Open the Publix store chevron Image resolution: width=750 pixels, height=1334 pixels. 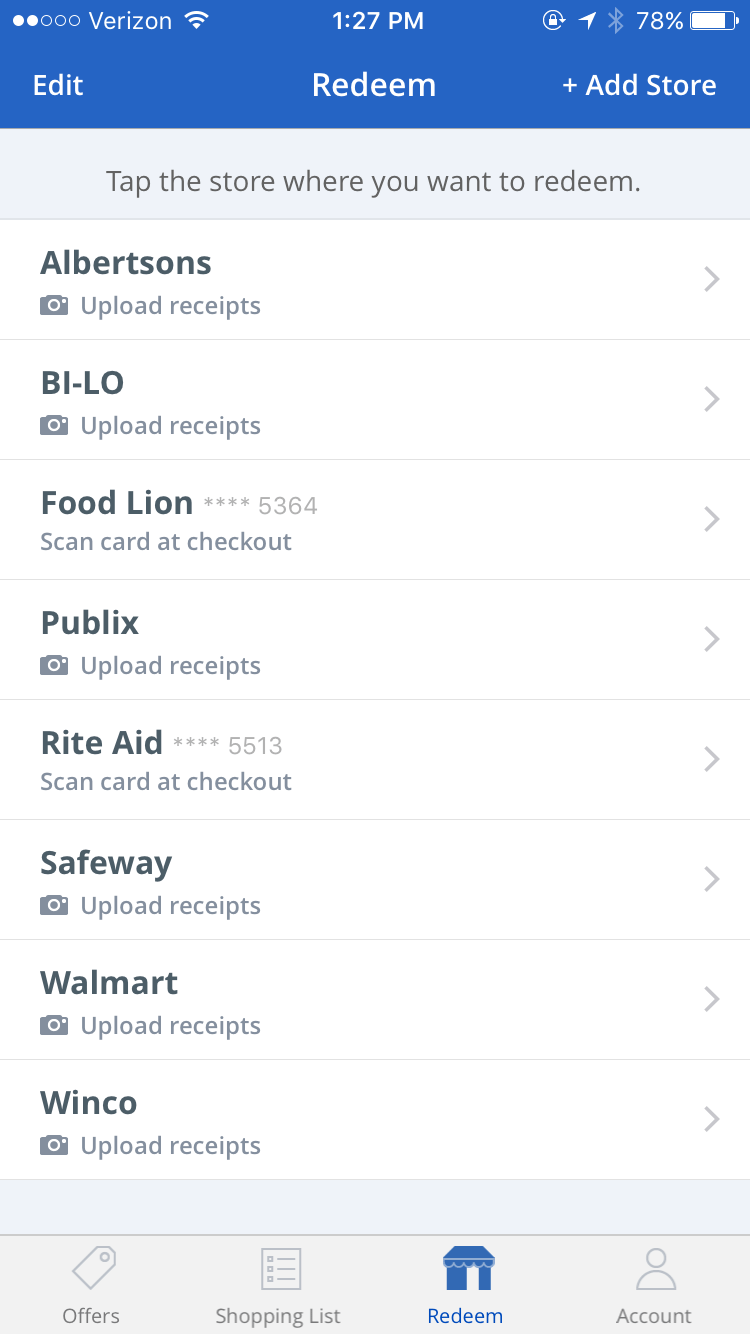point(711,639)
